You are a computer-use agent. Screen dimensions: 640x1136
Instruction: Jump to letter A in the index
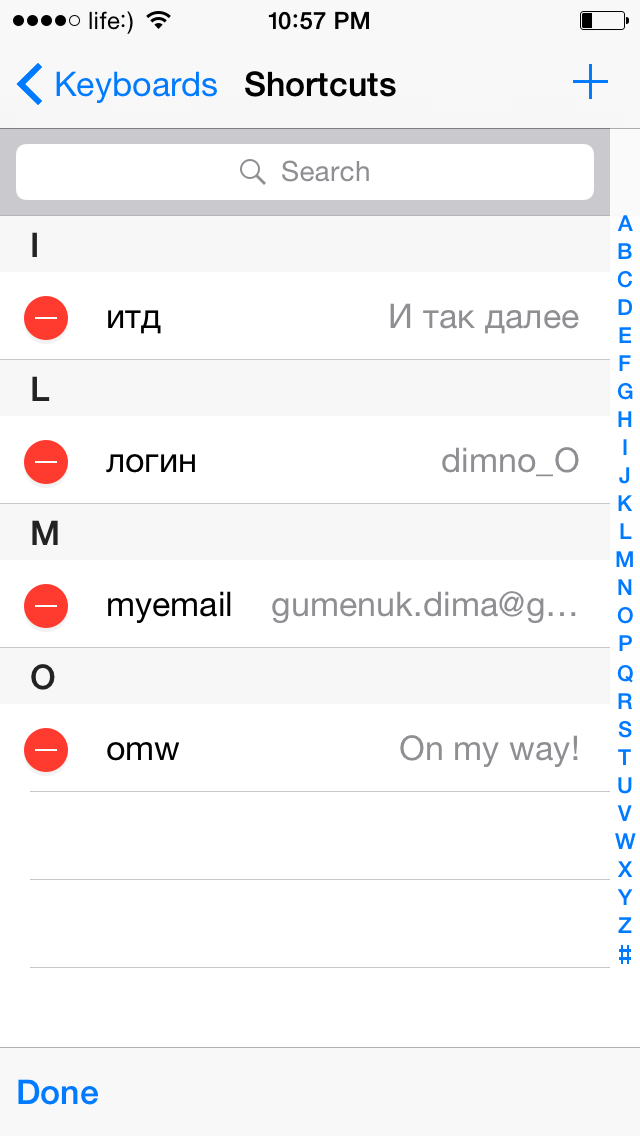click(x=625, y=223)
